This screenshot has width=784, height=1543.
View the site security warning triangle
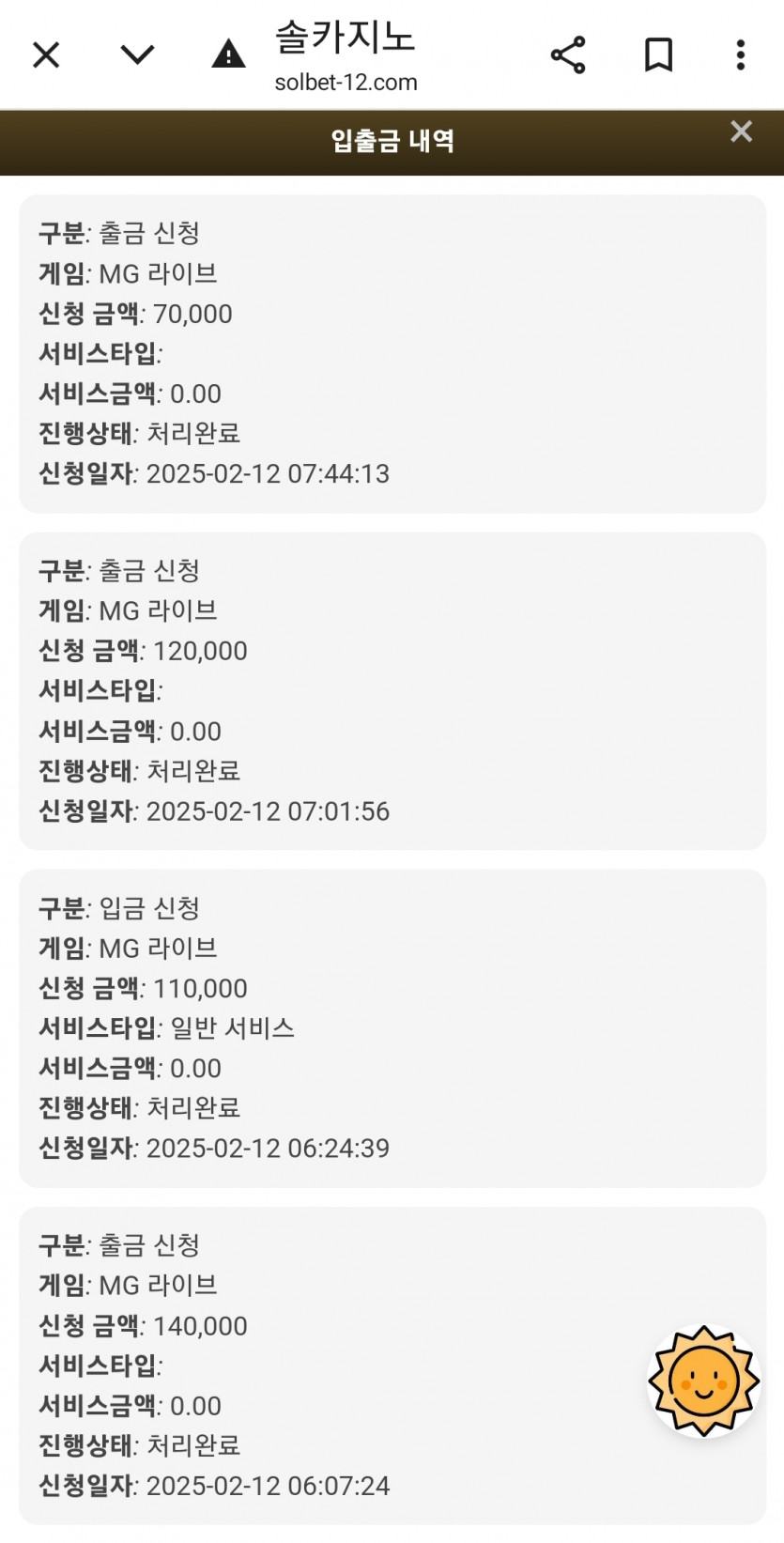pyautogui.click(x=228, y=54)
